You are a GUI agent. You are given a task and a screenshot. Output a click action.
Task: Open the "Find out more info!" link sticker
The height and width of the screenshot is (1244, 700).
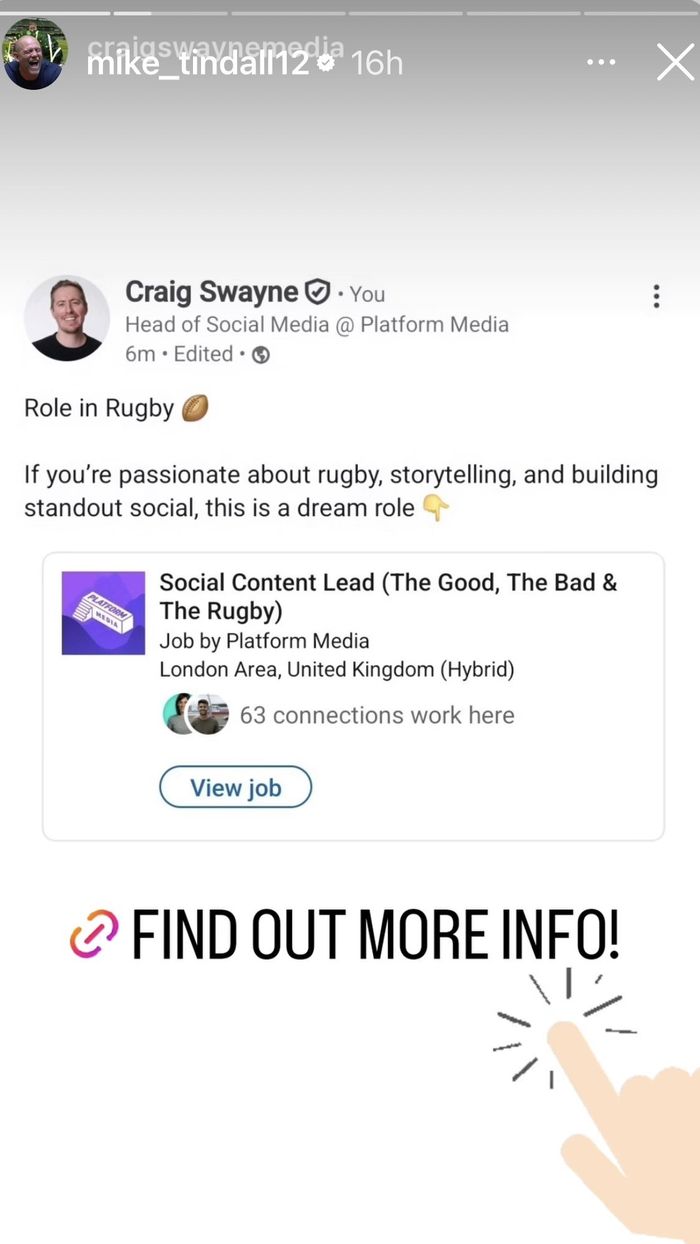pyautogui.click(x=345, y=933)
